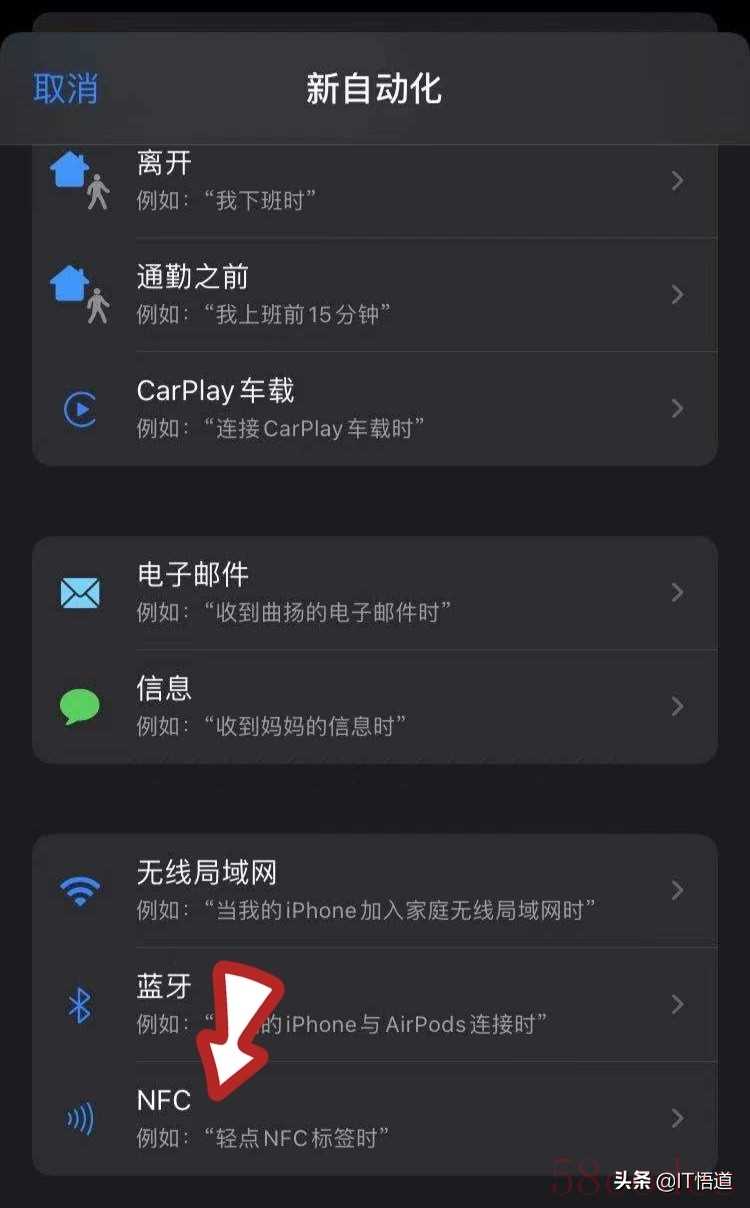
Task: Select the 通勤之前 trigger
Action: click(375, 294)
